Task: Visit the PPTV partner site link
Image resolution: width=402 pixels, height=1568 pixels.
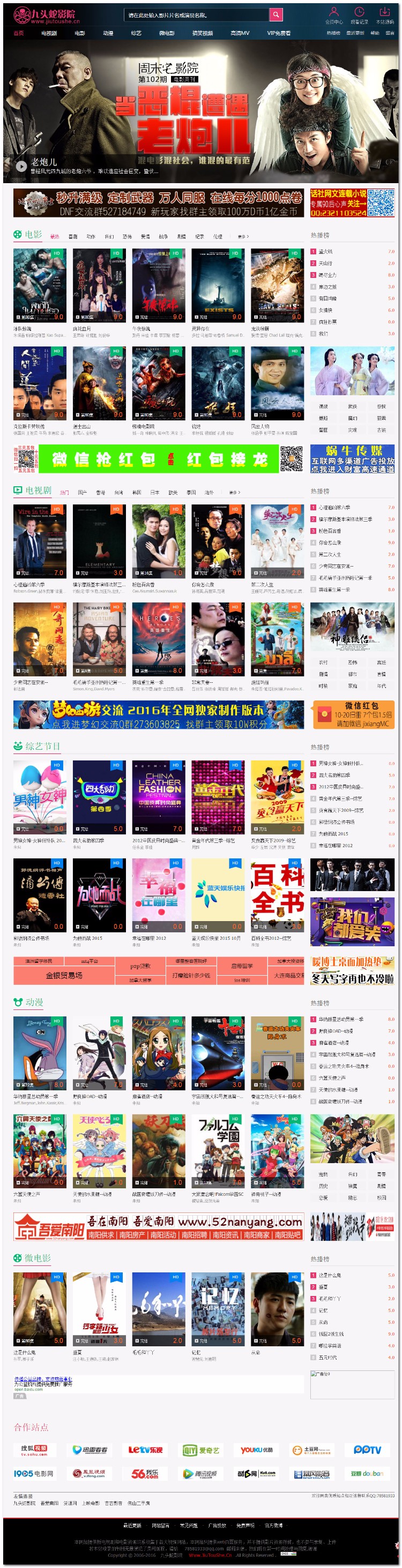Action: (367, 1451)
